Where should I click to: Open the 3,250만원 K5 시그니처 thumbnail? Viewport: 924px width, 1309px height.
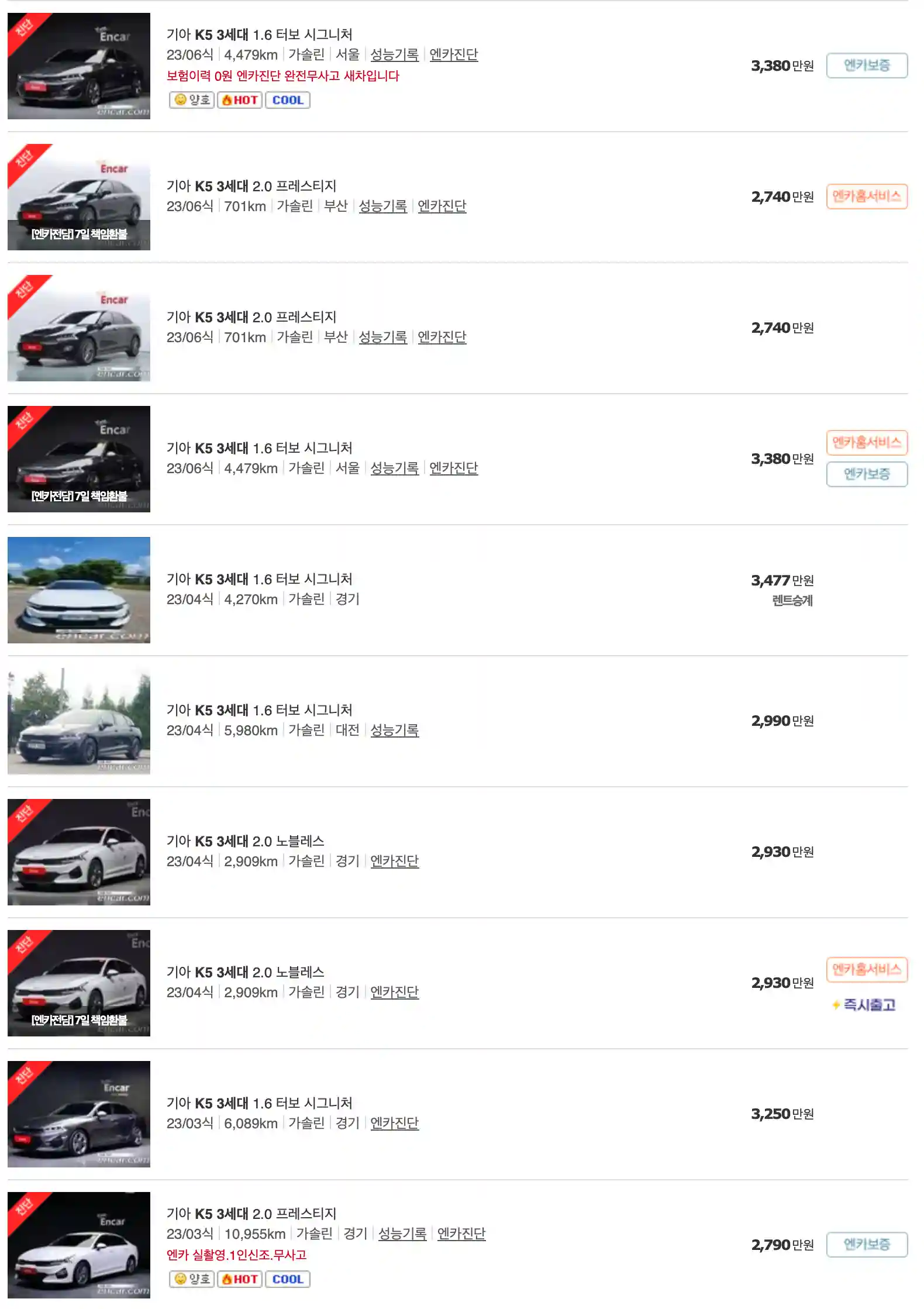[79, 1114]
